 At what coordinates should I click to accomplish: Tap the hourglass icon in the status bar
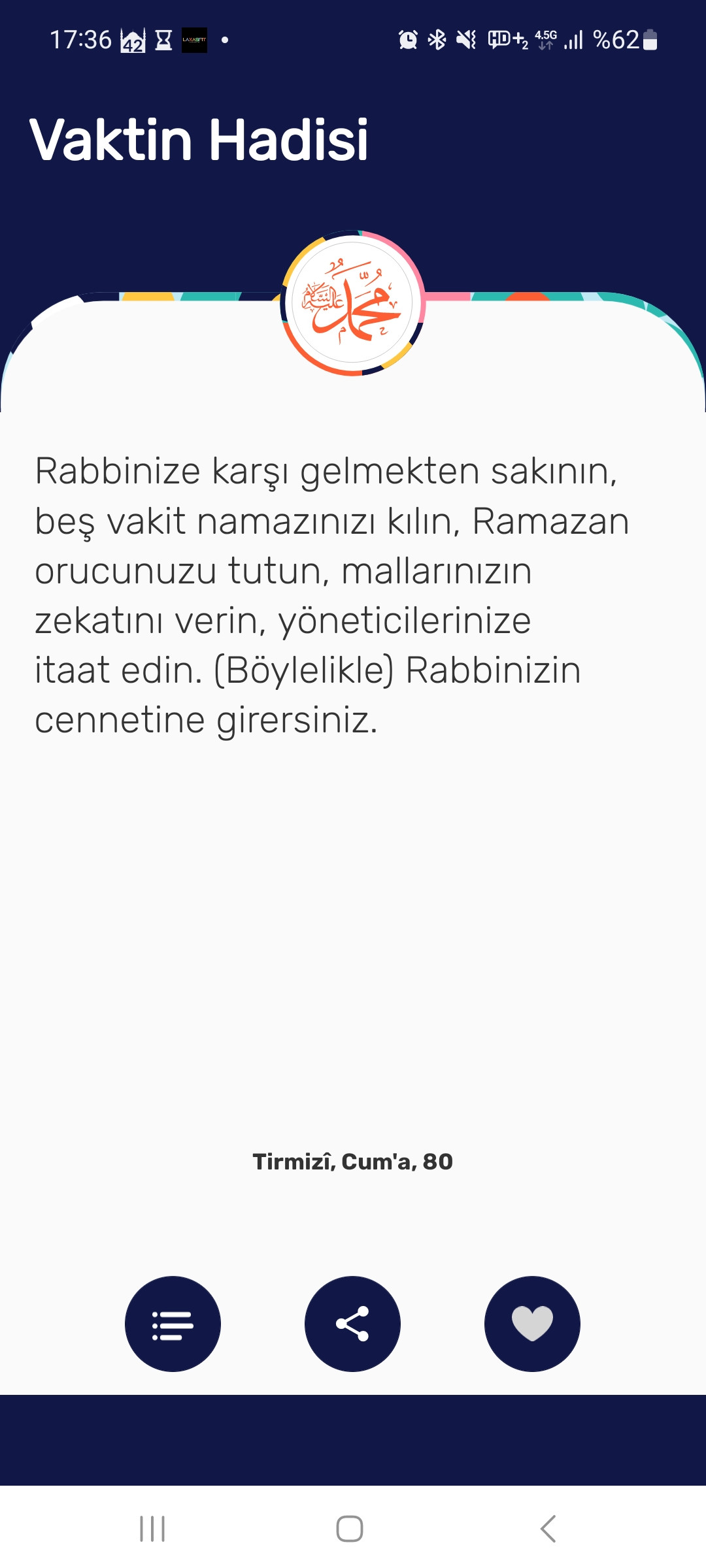pyautogui.click(x=163, y=39)
